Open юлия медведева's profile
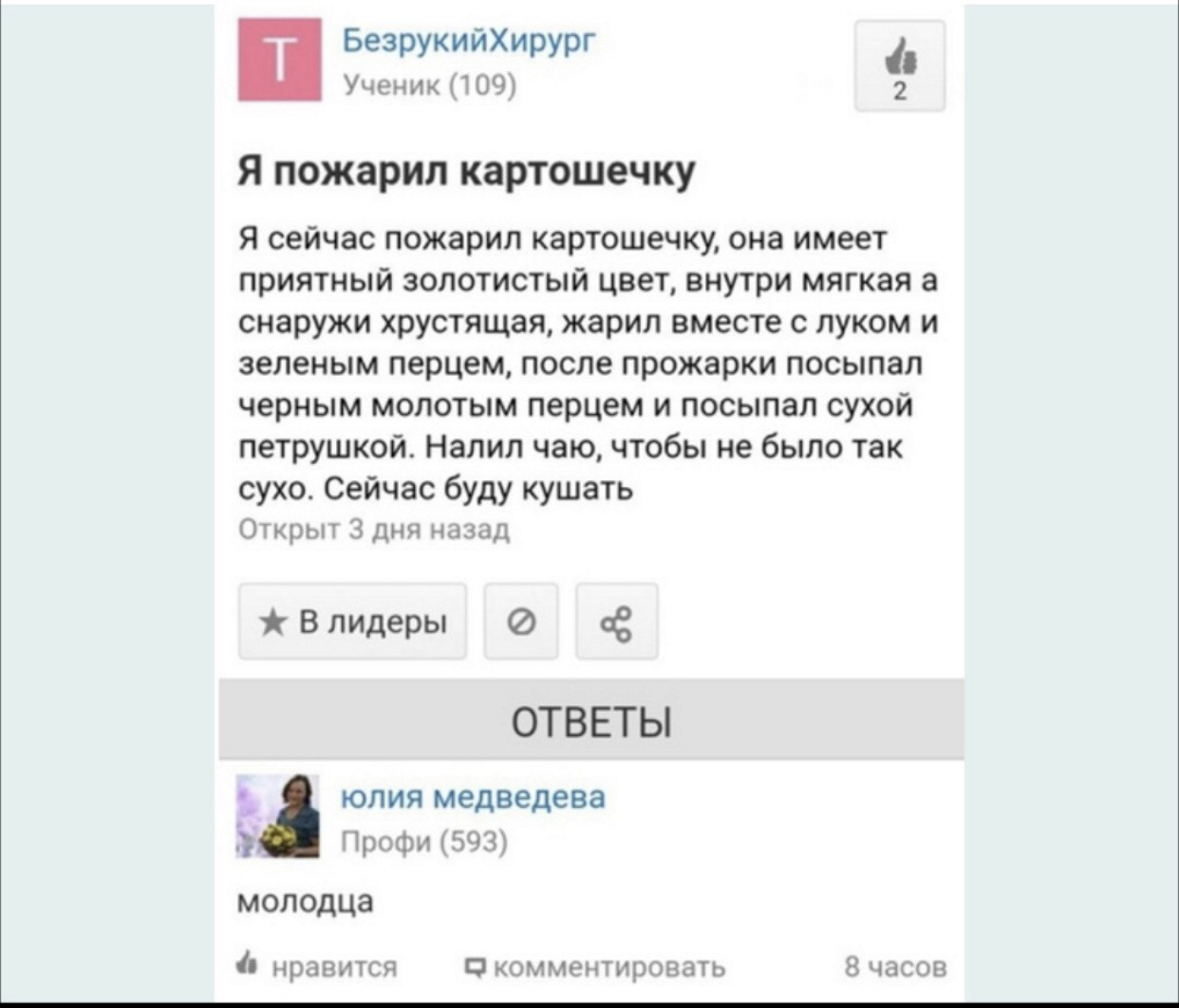Image resolution: width=1179 pixels, height=1008 pixels. click(x=473, y=796)
